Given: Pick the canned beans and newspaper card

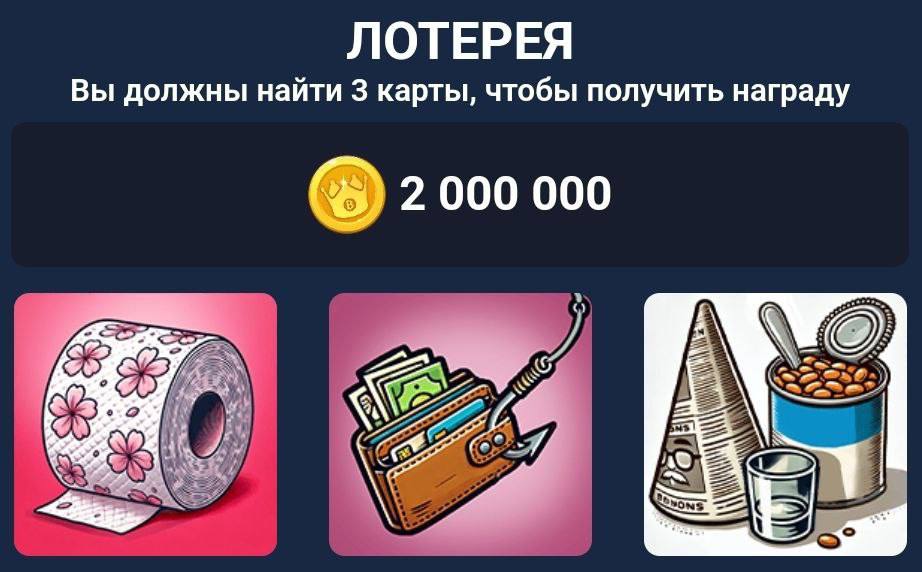Looking at the screenshot, I should (775, 424).
